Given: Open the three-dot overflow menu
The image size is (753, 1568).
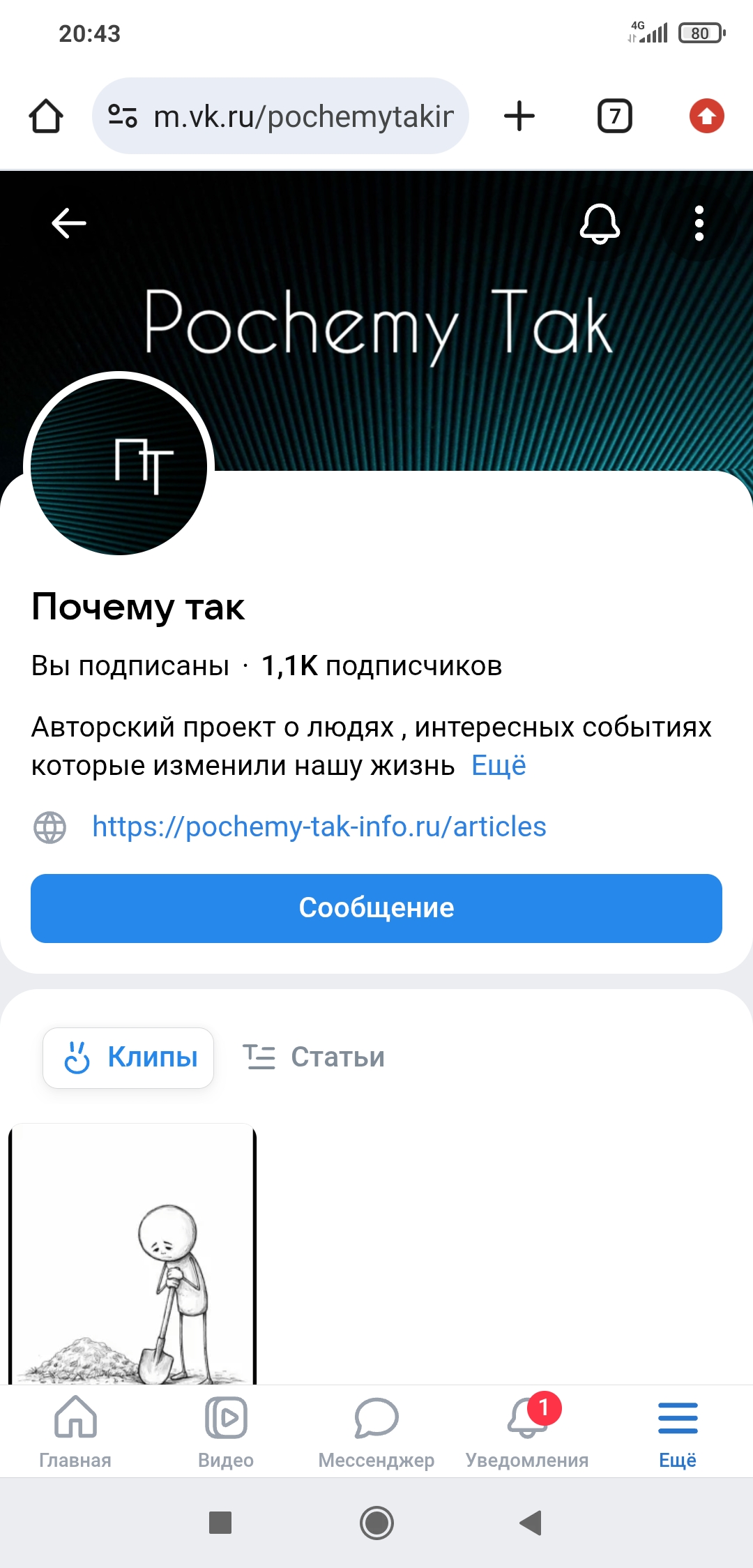Looking at the screenshot, I should pyautogui.click(x=699, y=223).
